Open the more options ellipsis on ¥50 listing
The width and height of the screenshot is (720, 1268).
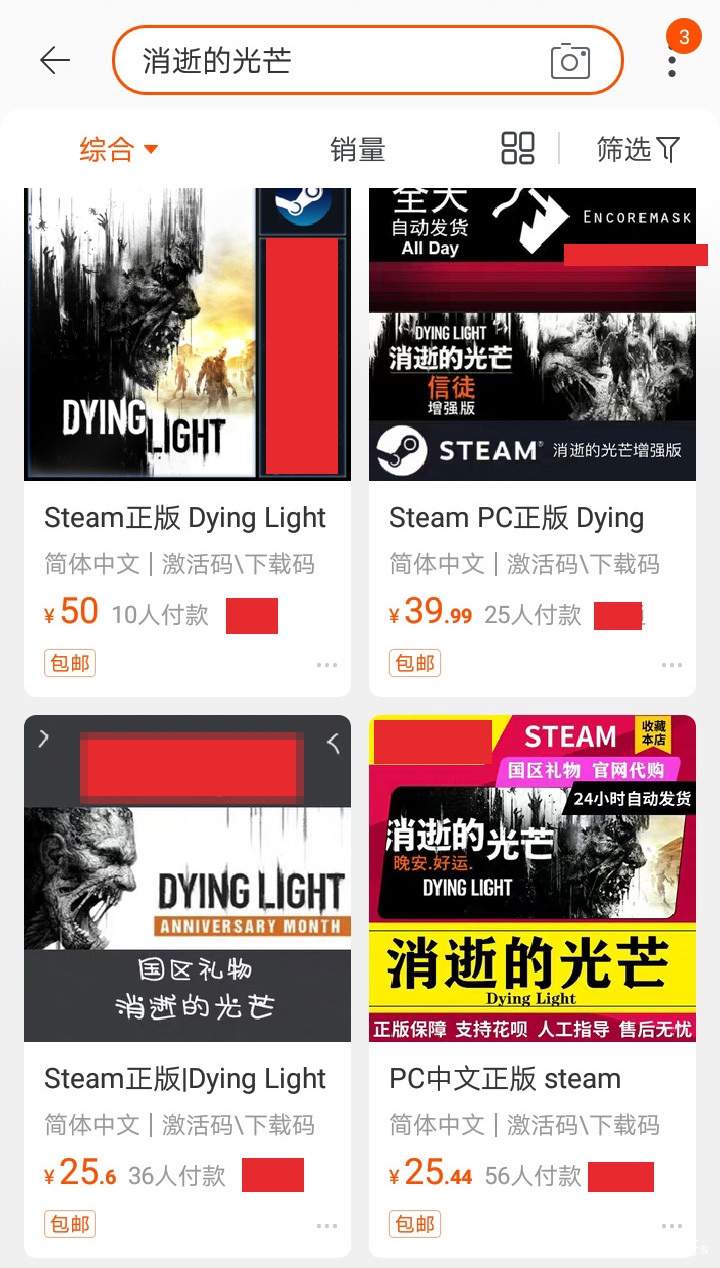point(326,663)
